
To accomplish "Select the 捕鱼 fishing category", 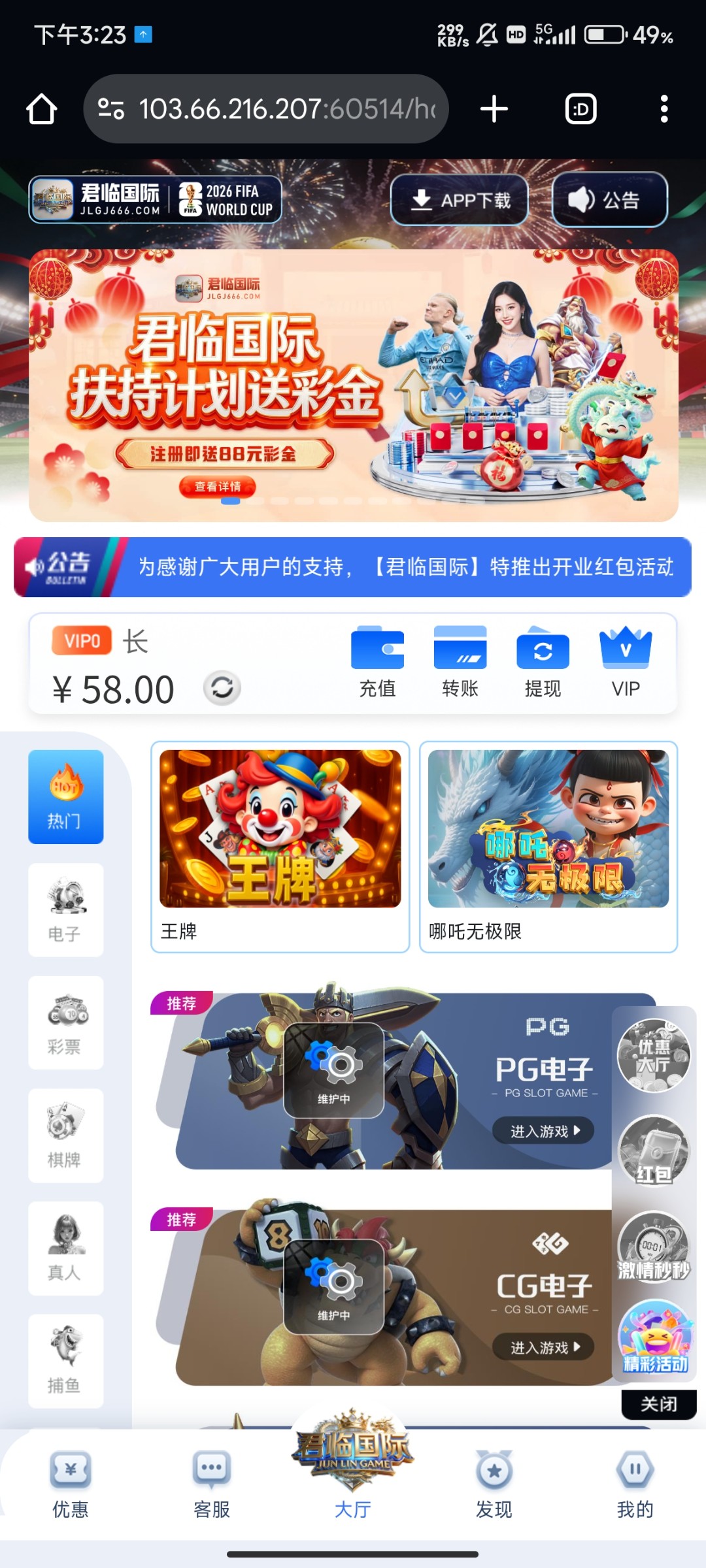I will coord(65,1361).
